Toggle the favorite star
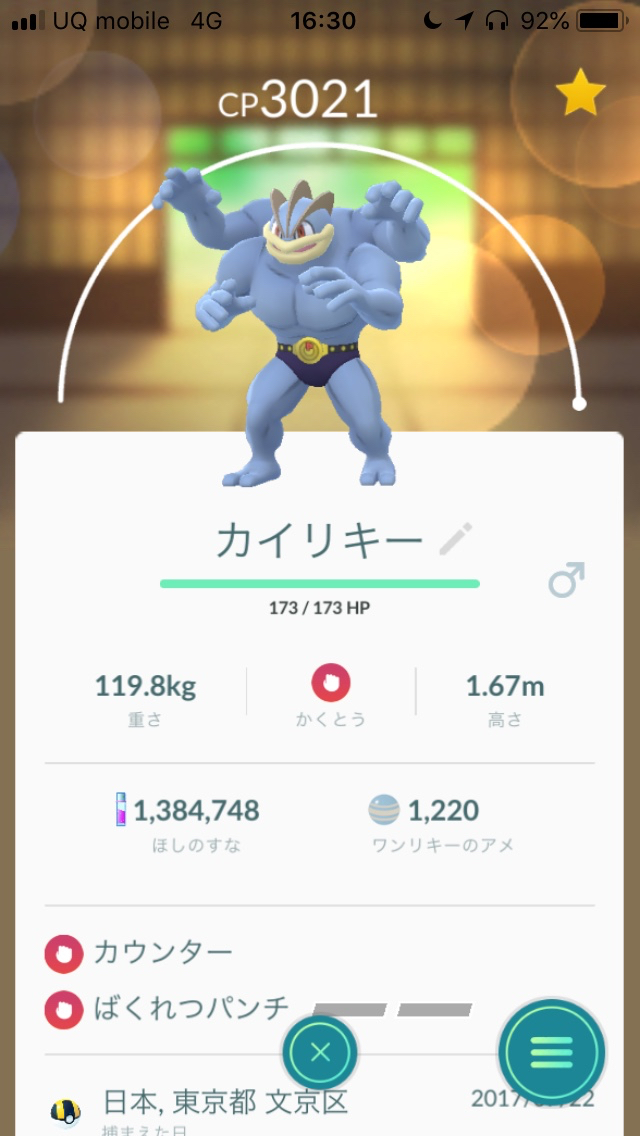The height and width of the screenshot is (1136, 640). 580,93
